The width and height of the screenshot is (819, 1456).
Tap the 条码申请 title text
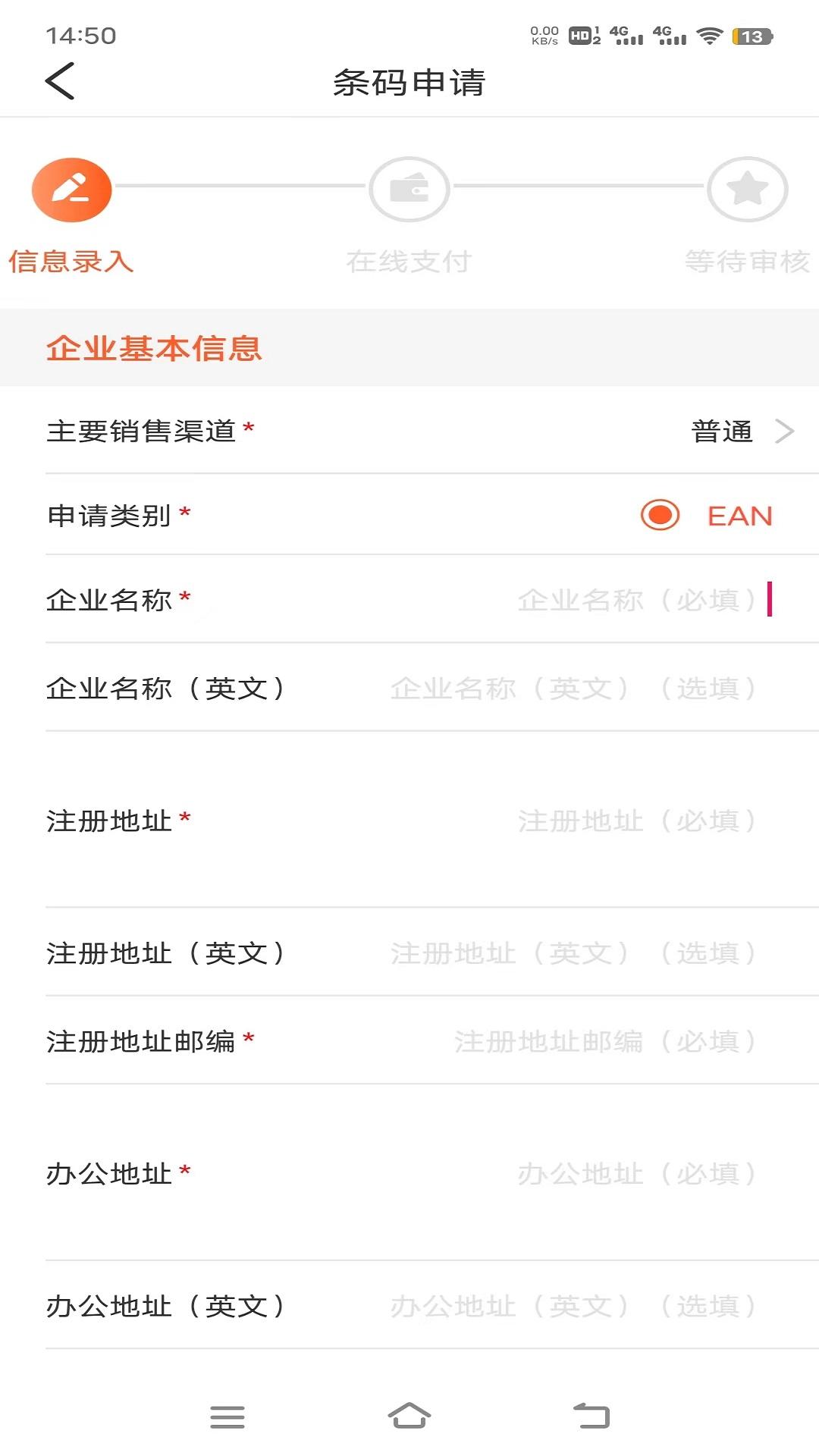[x=409, y=82]
